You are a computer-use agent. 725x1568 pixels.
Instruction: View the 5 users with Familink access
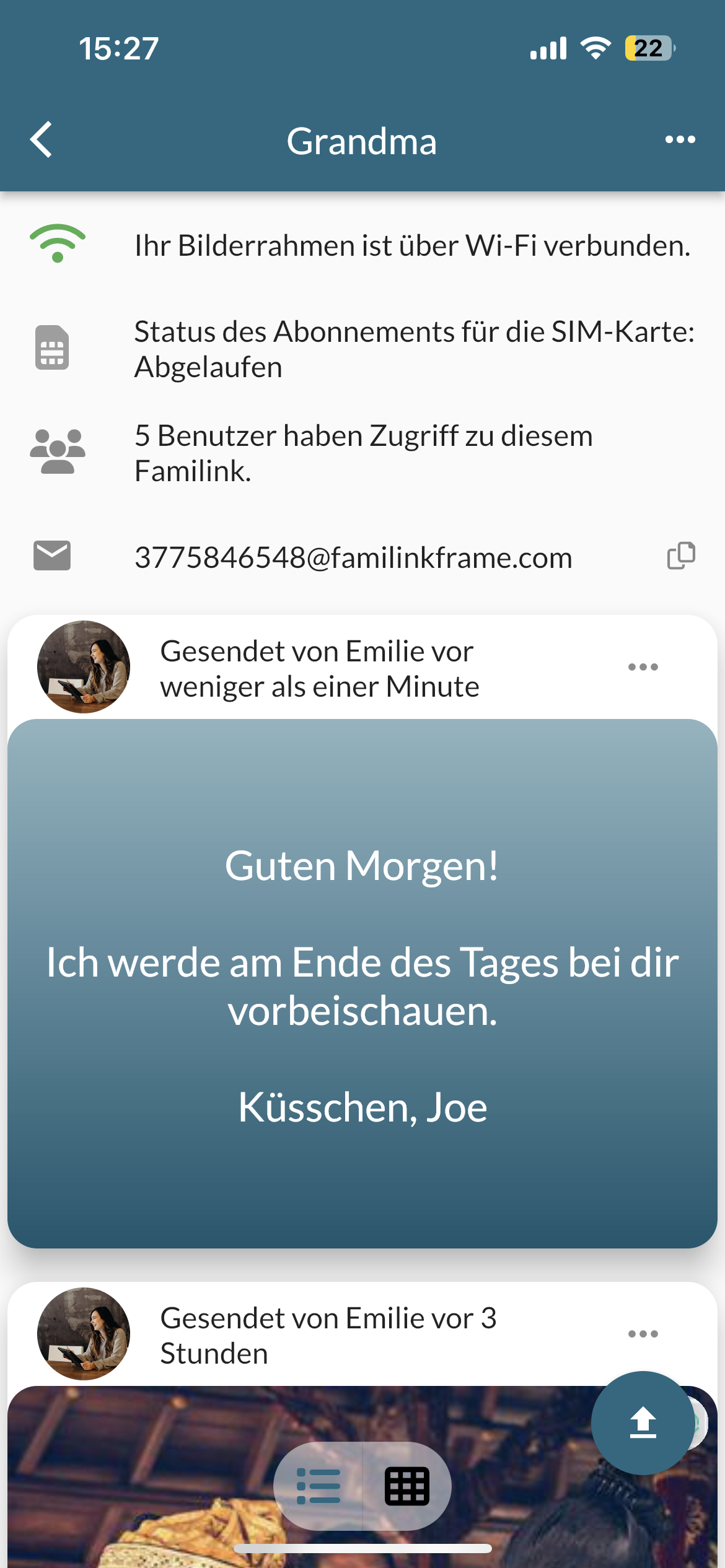(363, 453)
